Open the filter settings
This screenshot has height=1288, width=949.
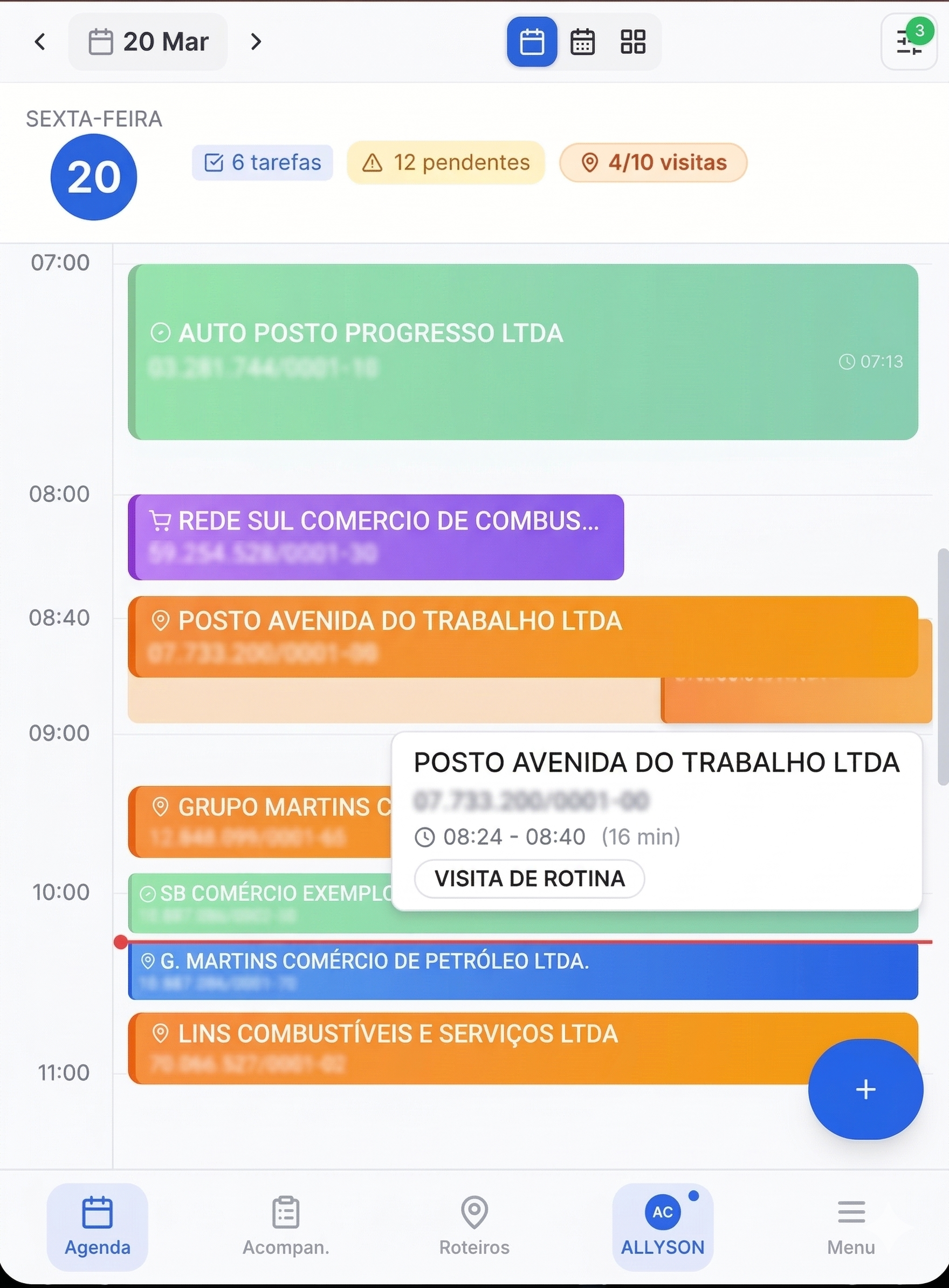(908, 42)
